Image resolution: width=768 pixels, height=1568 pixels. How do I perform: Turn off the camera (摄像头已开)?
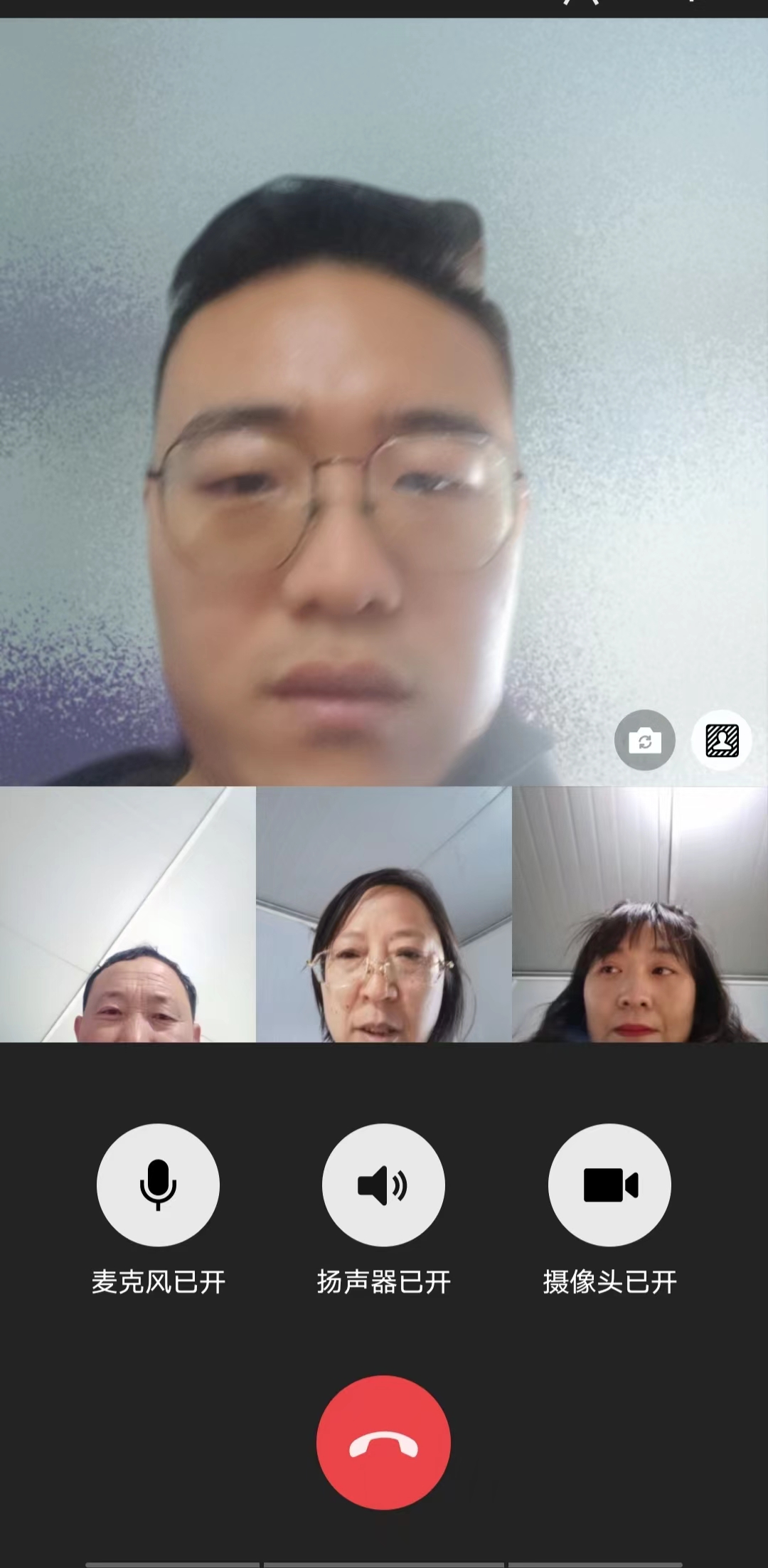(609, 1185)
